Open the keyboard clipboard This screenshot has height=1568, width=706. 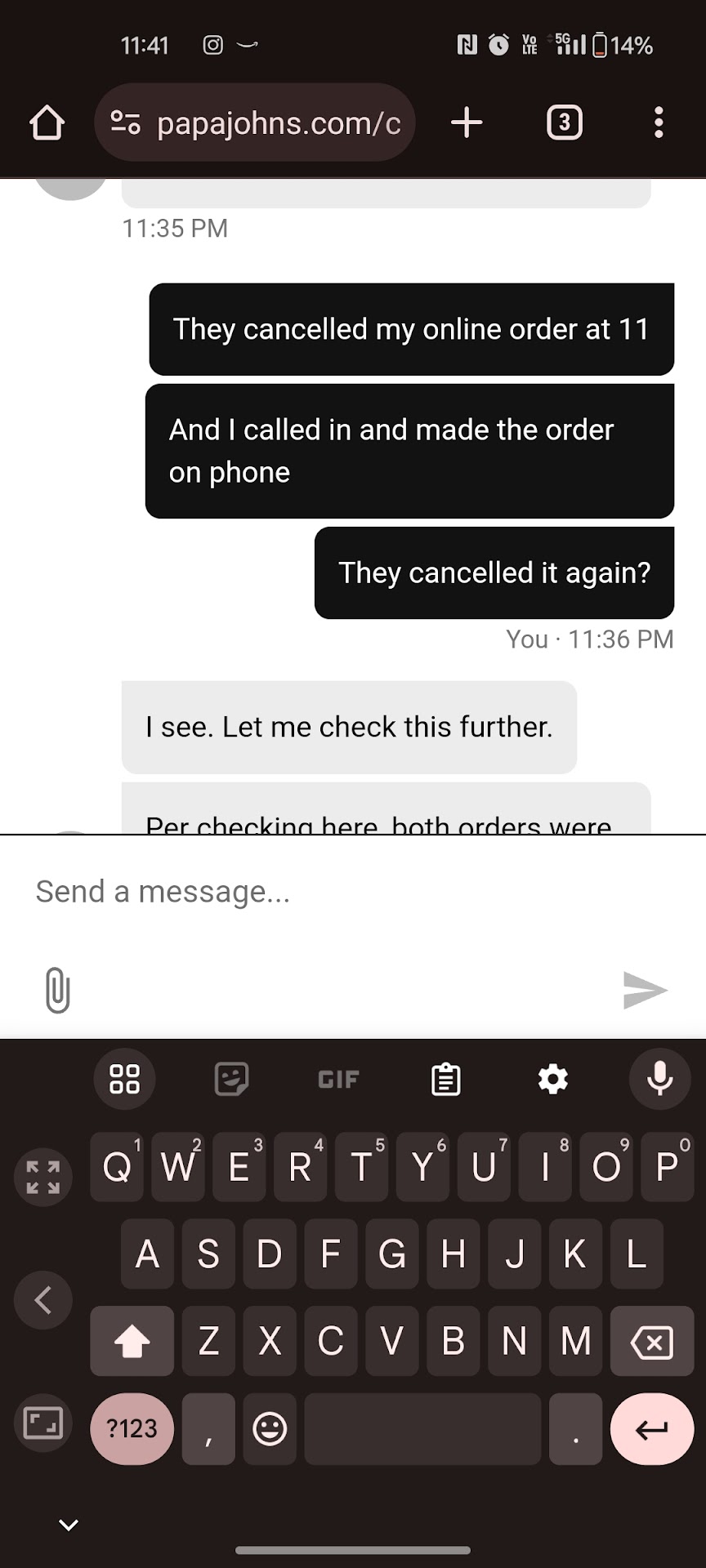pos(445,1079)
